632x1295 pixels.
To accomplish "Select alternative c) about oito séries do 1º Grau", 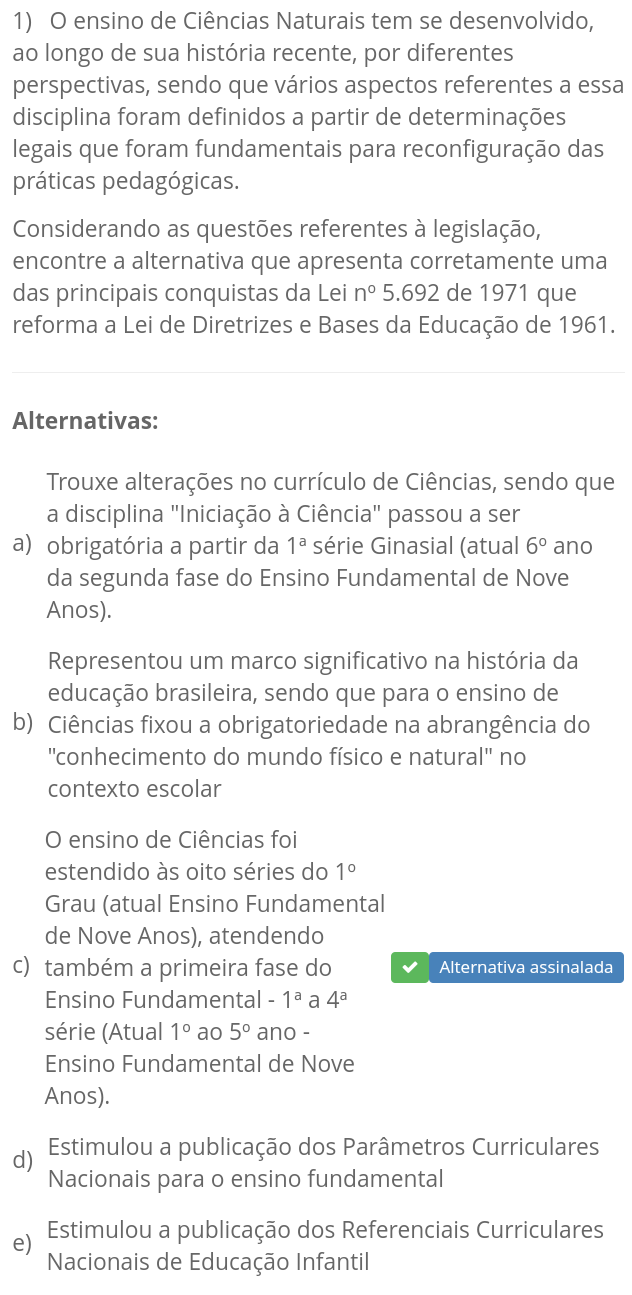I will point(214,967).
